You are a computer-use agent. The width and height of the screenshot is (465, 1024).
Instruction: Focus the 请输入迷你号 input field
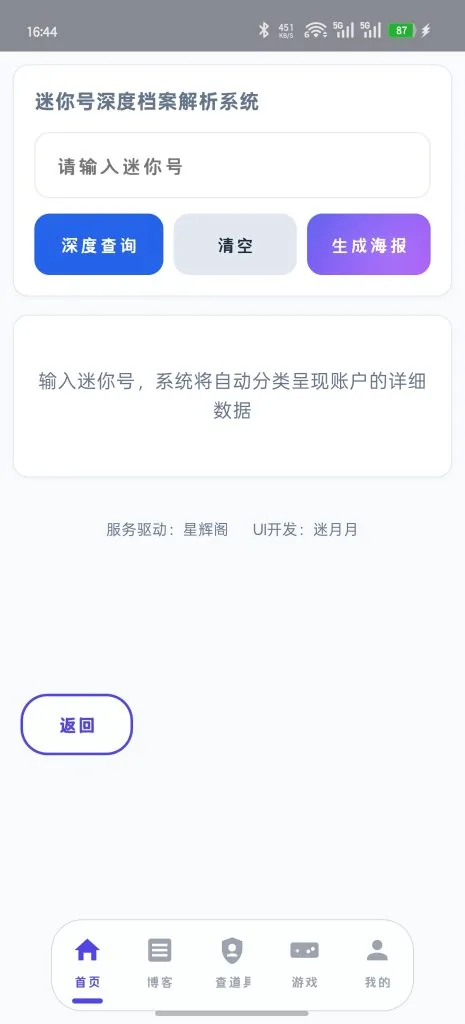pyautogui.click(x=232, y=165)
